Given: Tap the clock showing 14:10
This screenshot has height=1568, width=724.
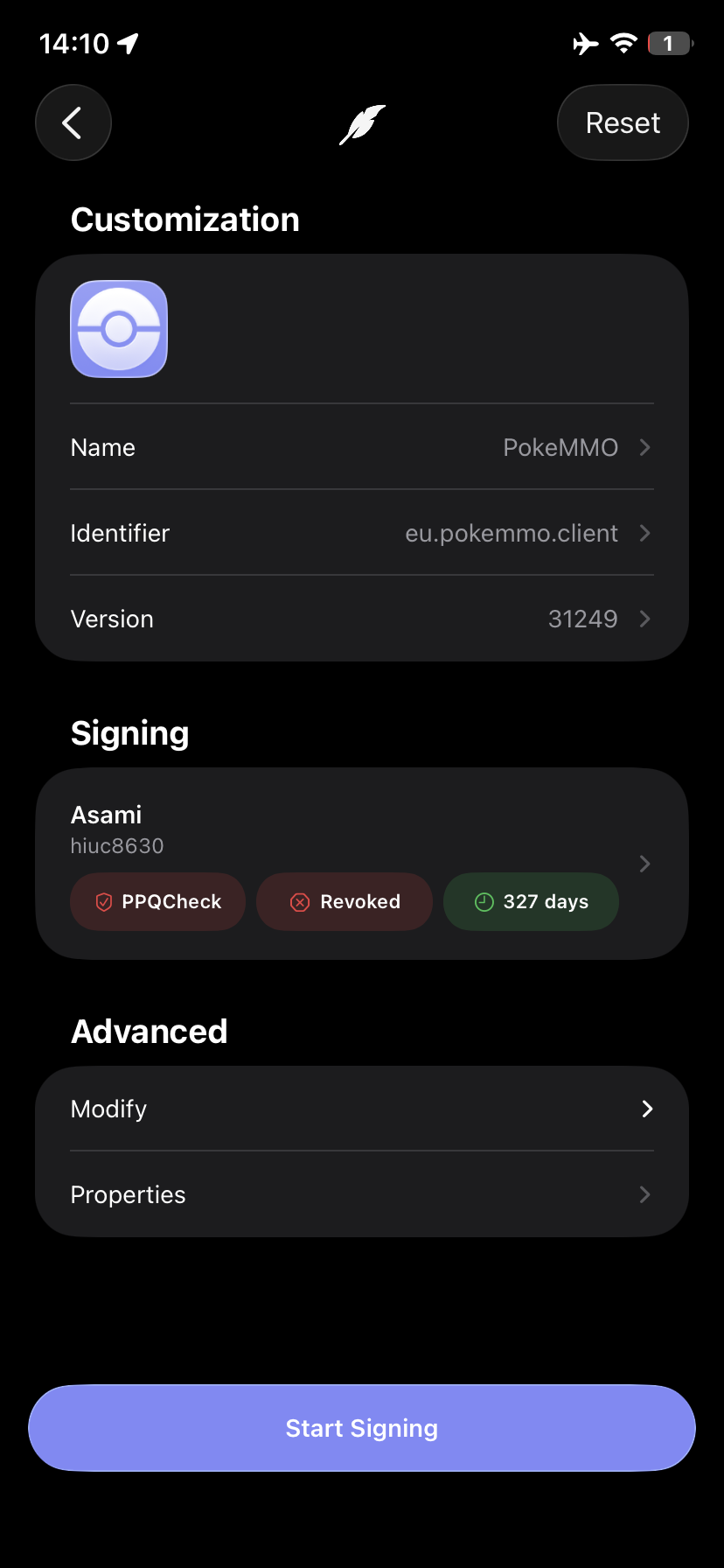Looking at the screenshot, I should 77,43.
